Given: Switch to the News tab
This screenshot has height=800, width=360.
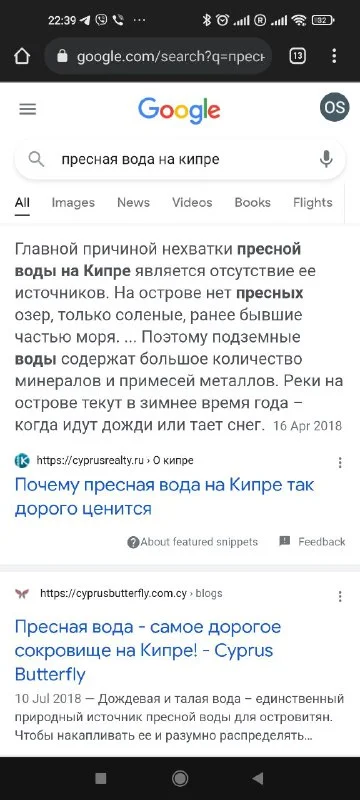Looking at the screenshot, I should pos(133,203).
